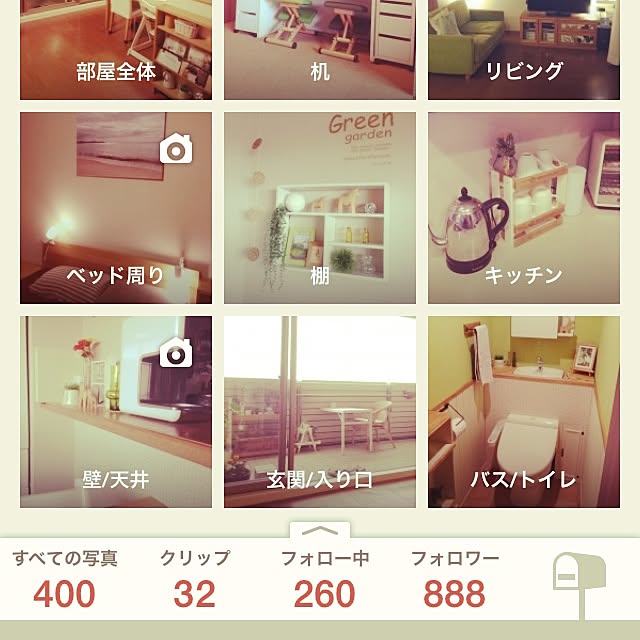This screenshot has width=640, height=640.
Task: View the フォロー中 list
Action: (325, 580)
